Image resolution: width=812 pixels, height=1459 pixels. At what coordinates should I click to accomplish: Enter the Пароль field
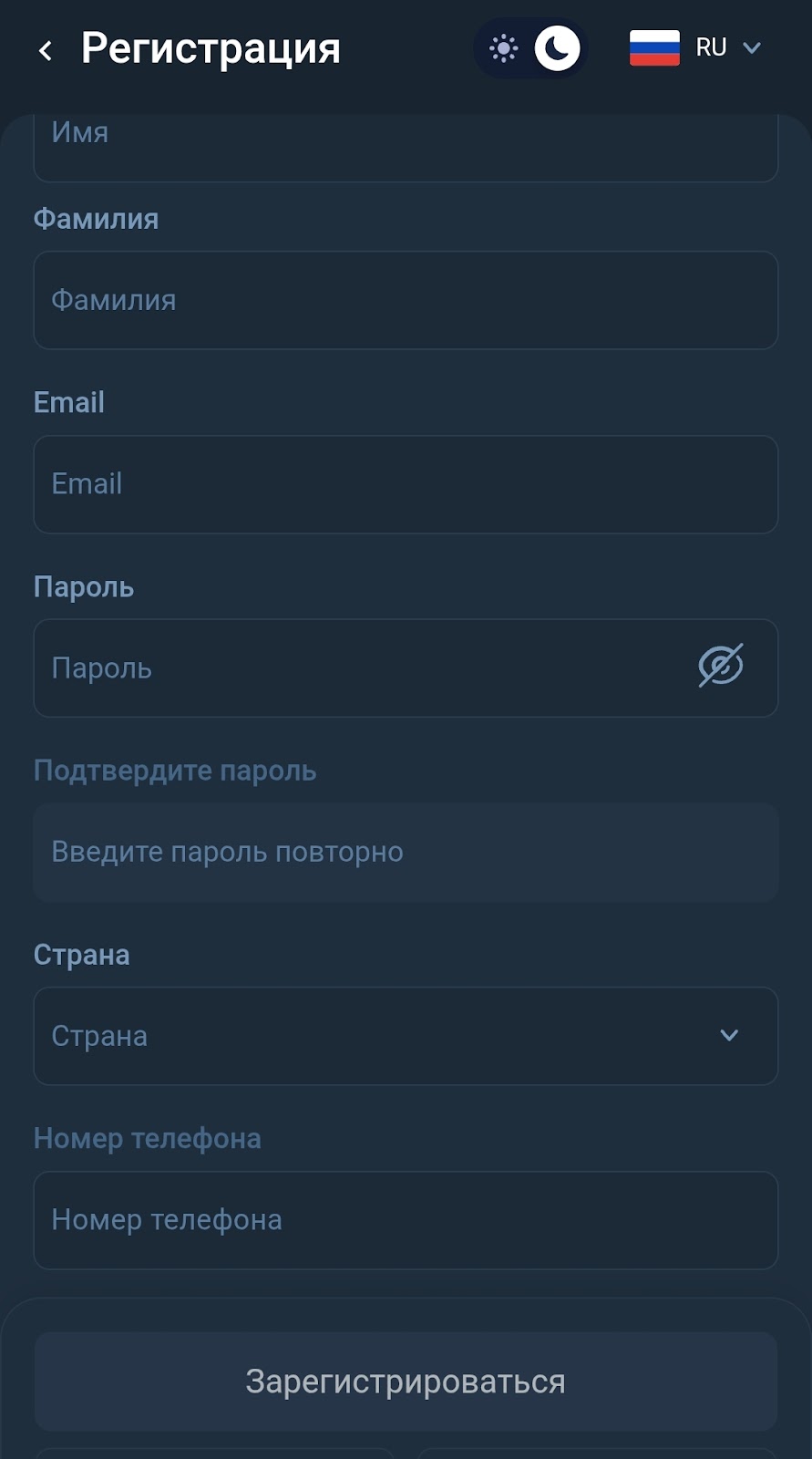click(365, 668)
